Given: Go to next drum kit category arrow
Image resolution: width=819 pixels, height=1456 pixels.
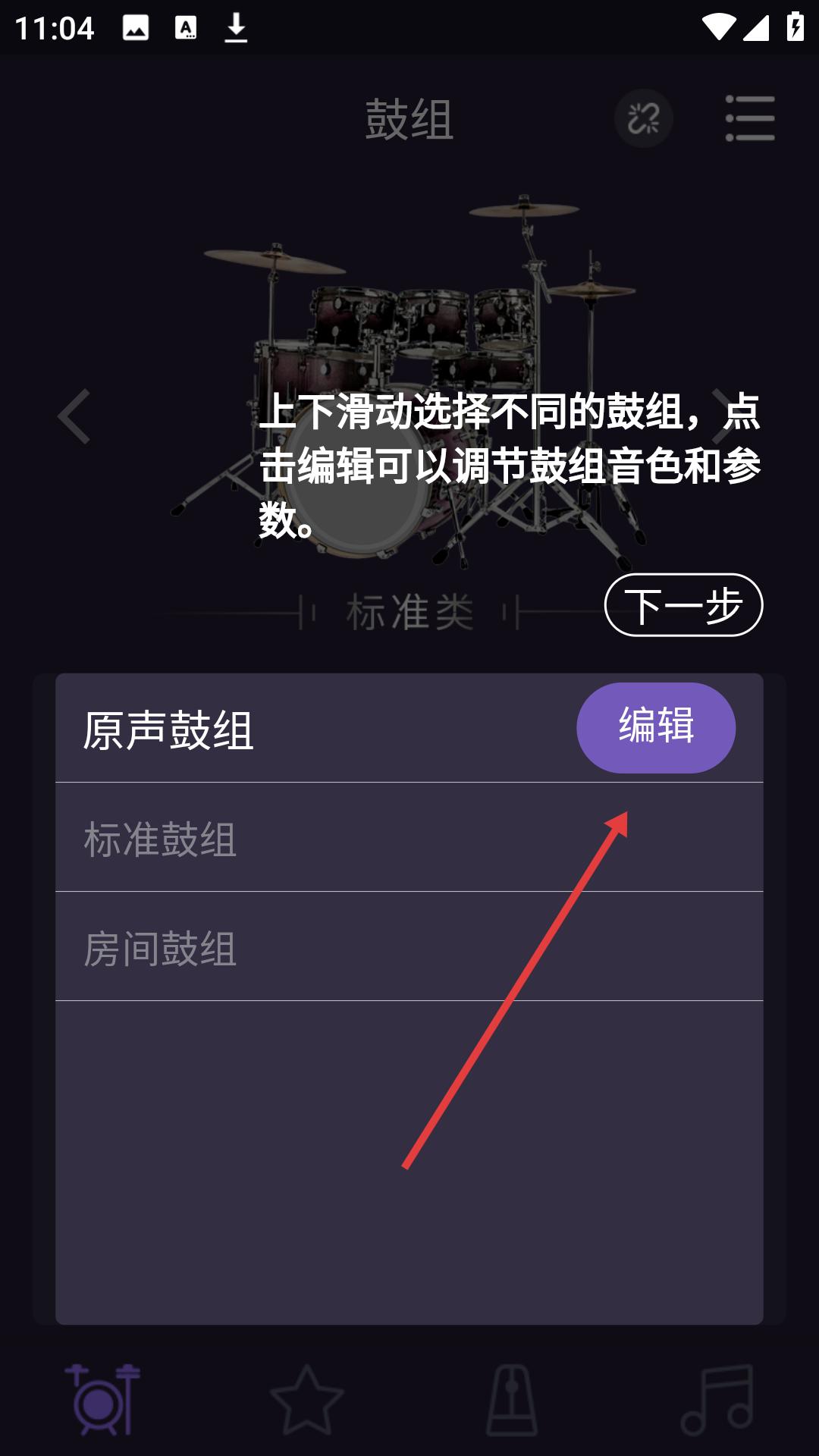Looking at the screenshot, I should pyautogui.click(x=723, y=416).
